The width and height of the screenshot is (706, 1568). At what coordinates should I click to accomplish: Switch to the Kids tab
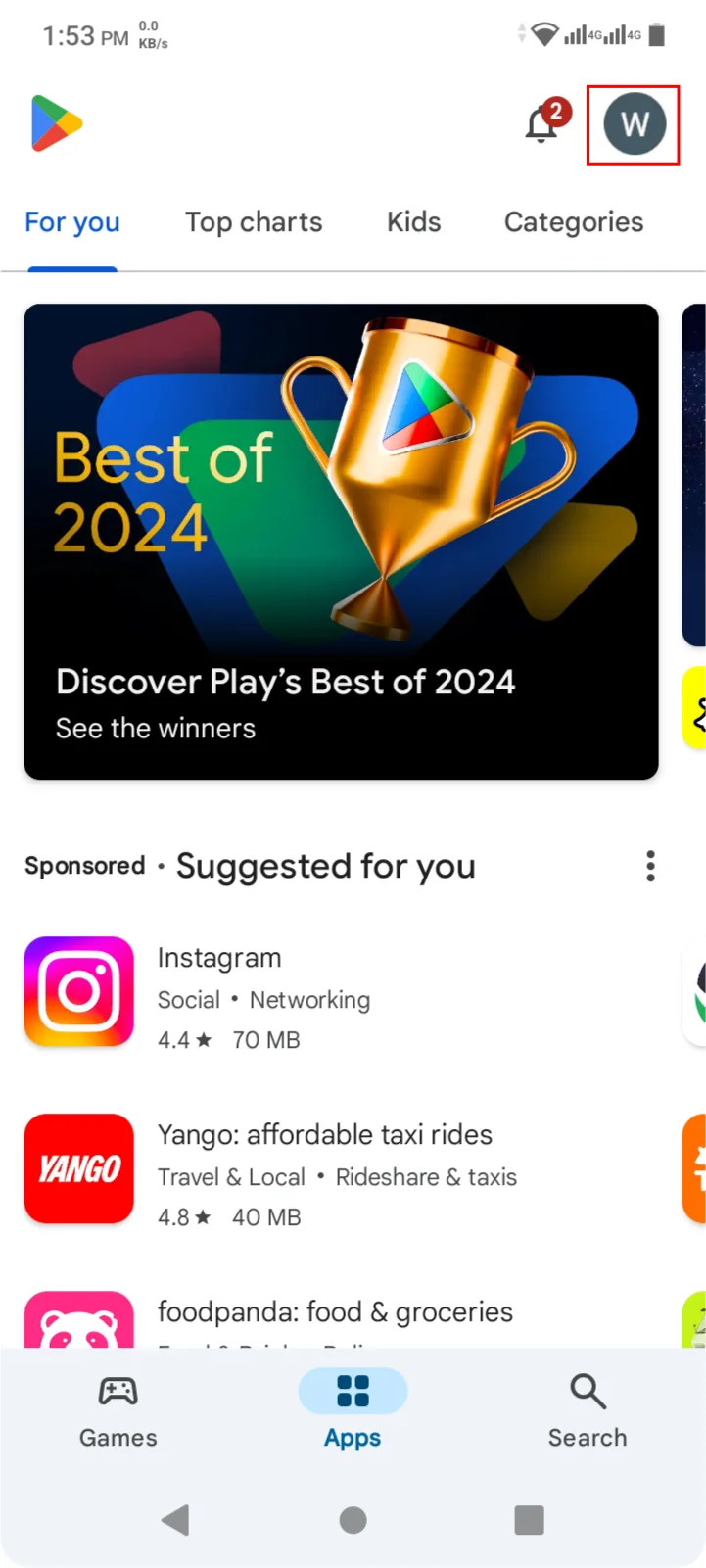tap(413, 222)
